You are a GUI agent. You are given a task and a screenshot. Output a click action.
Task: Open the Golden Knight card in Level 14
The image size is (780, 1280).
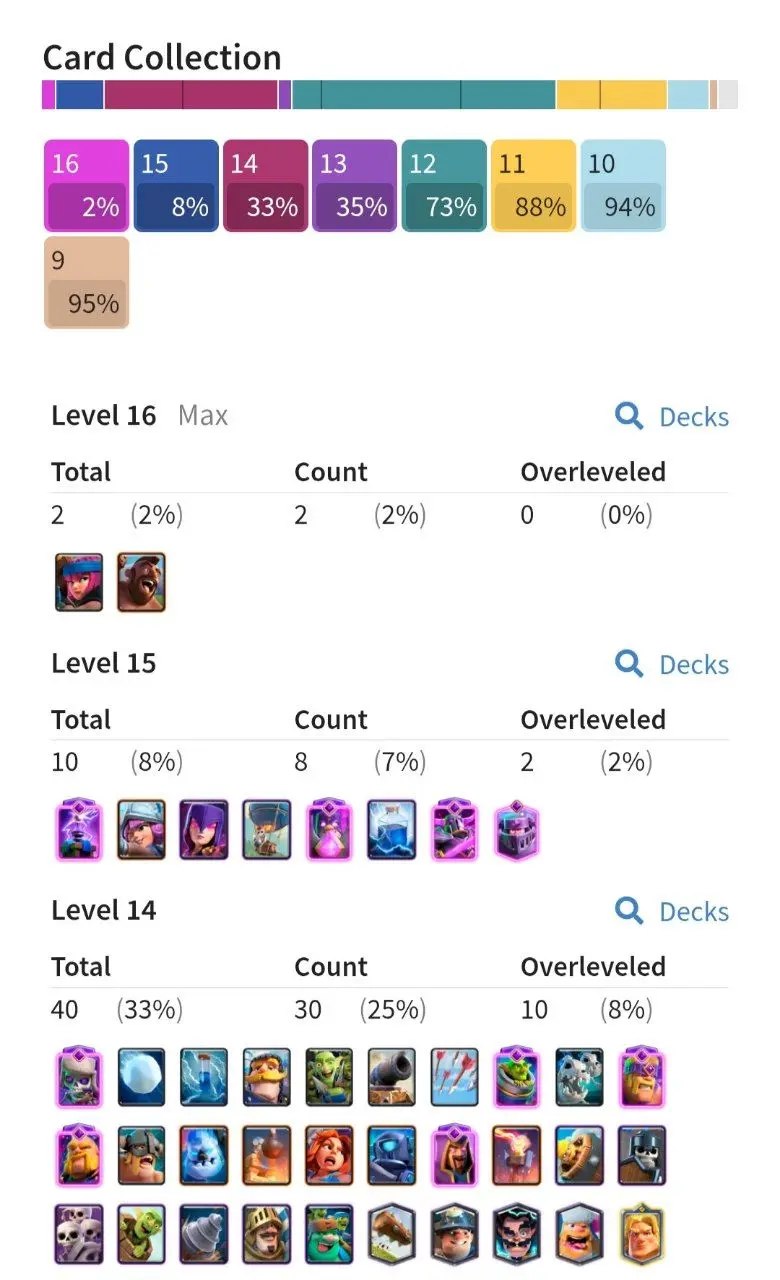point(643,1234)
